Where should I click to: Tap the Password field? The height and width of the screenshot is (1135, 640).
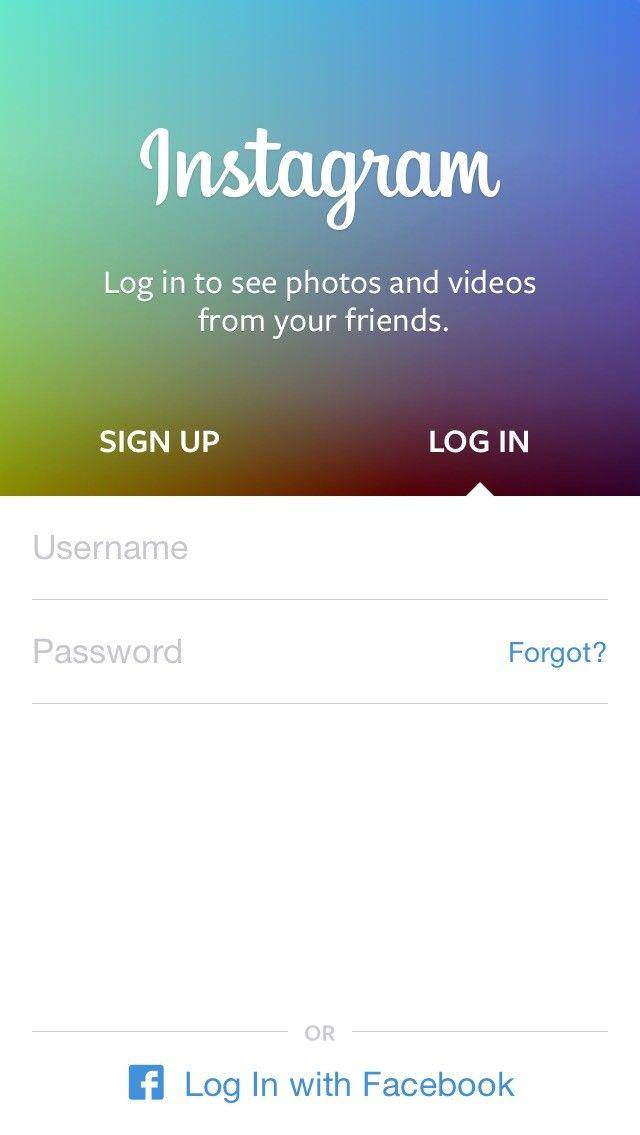point(250,652)
